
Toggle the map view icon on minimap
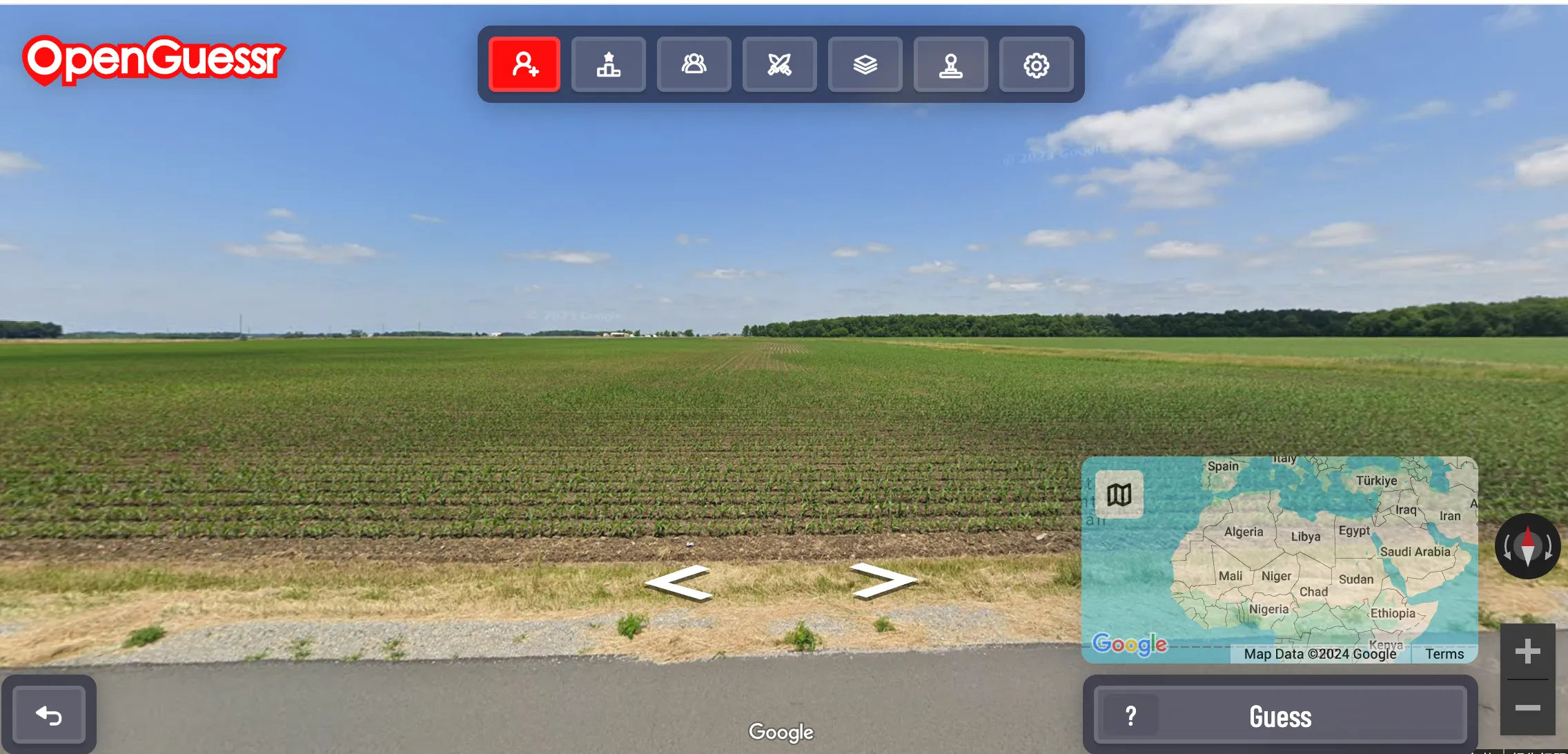1119,494
